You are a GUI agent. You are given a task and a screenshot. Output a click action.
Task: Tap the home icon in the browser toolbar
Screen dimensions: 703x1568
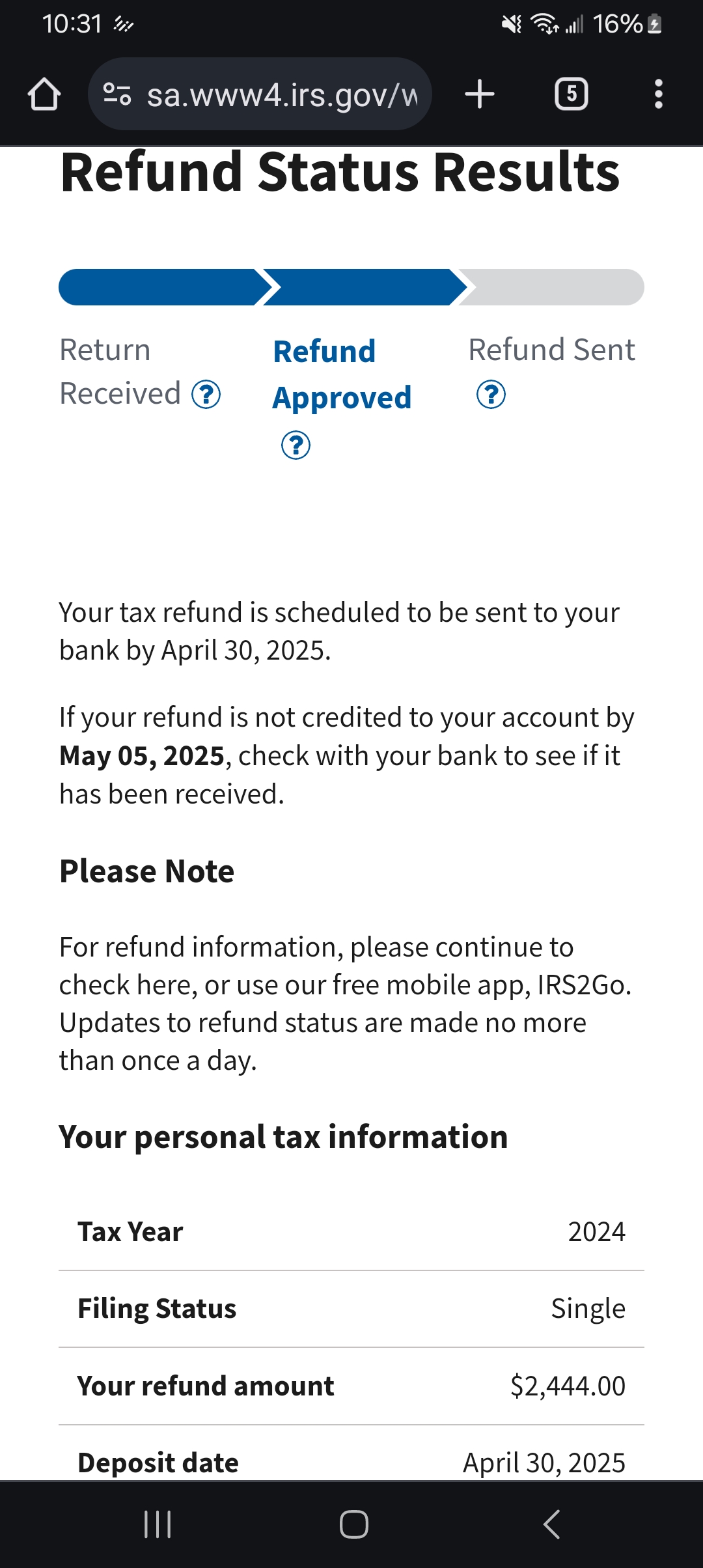click(x=44, y=94)
